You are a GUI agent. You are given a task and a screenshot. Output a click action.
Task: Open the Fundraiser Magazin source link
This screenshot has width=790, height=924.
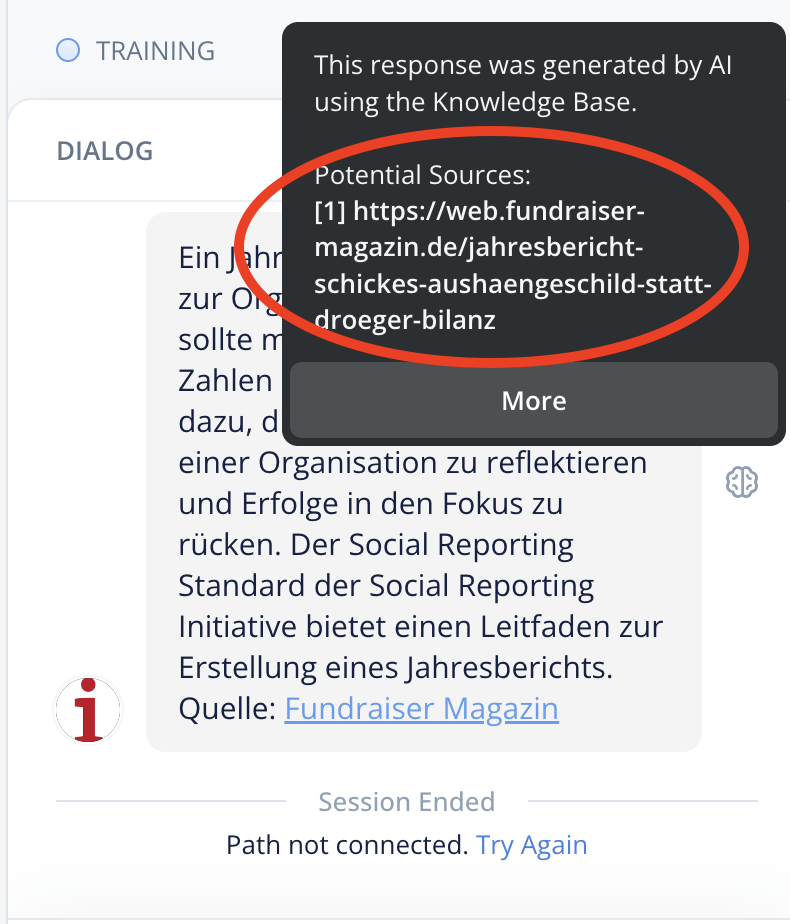pyautogui.click(x=421, y=709)
